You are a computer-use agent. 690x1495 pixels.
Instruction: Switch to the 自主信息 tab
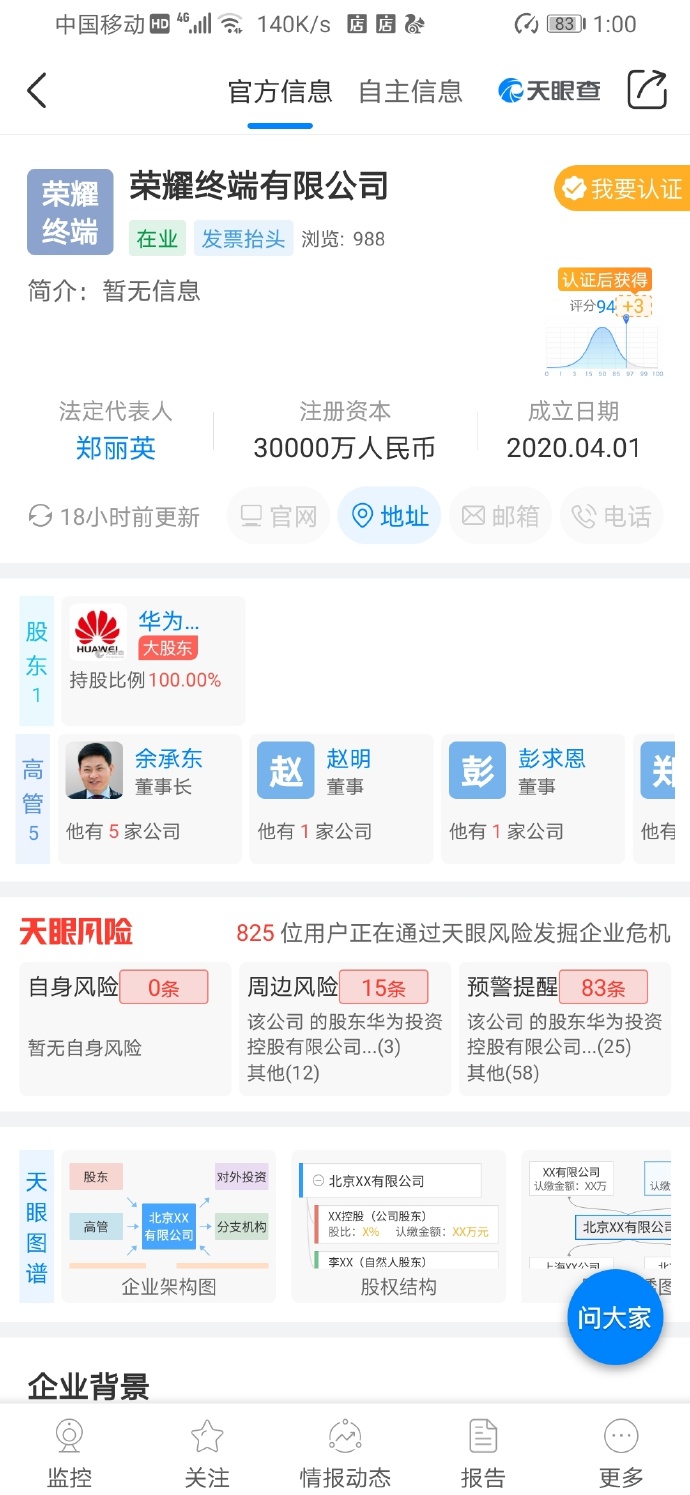tap(410, 92)
